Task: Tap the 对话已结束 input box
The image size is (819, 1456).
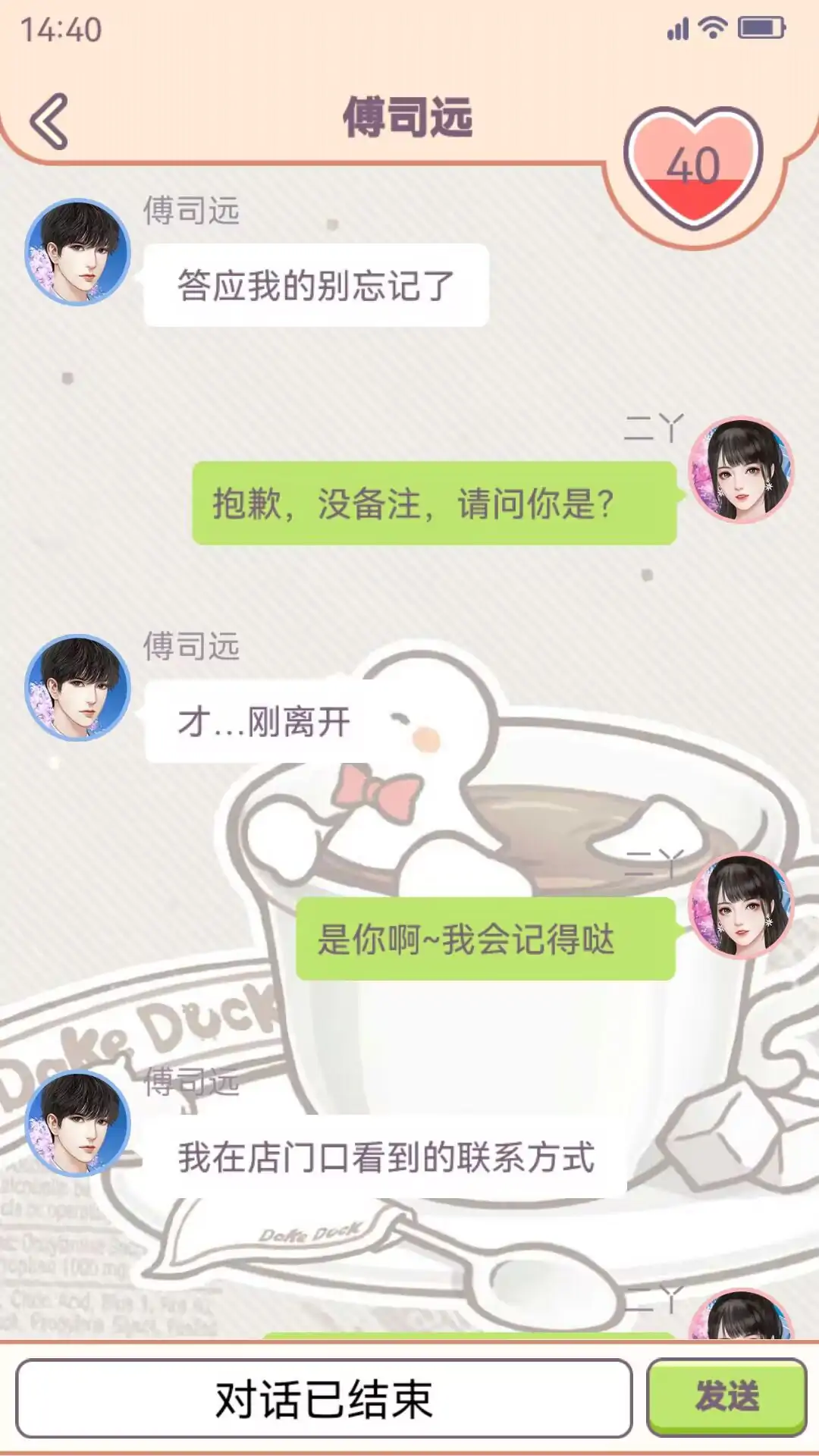Action: (x=324, y=1398)
